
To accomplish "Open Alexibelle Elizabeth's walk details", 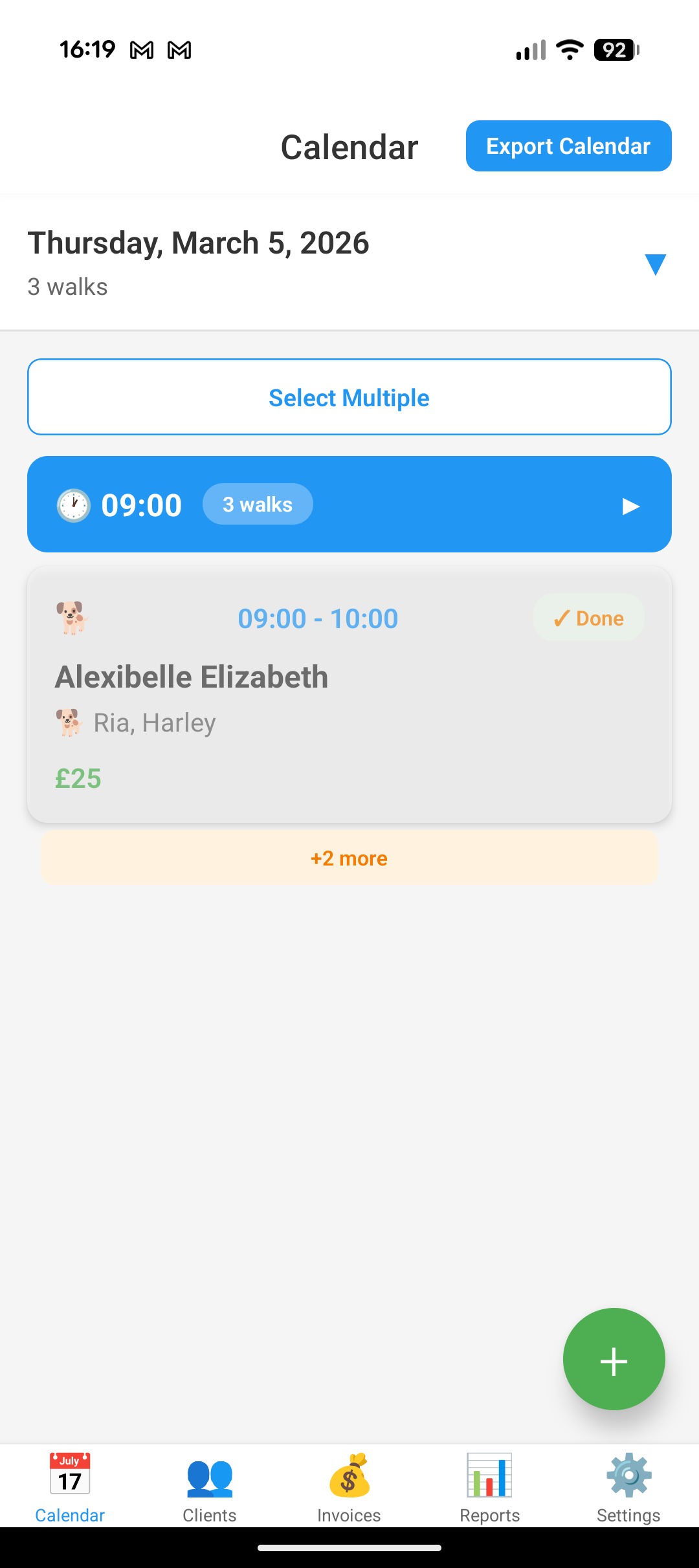I will [192, 677].
